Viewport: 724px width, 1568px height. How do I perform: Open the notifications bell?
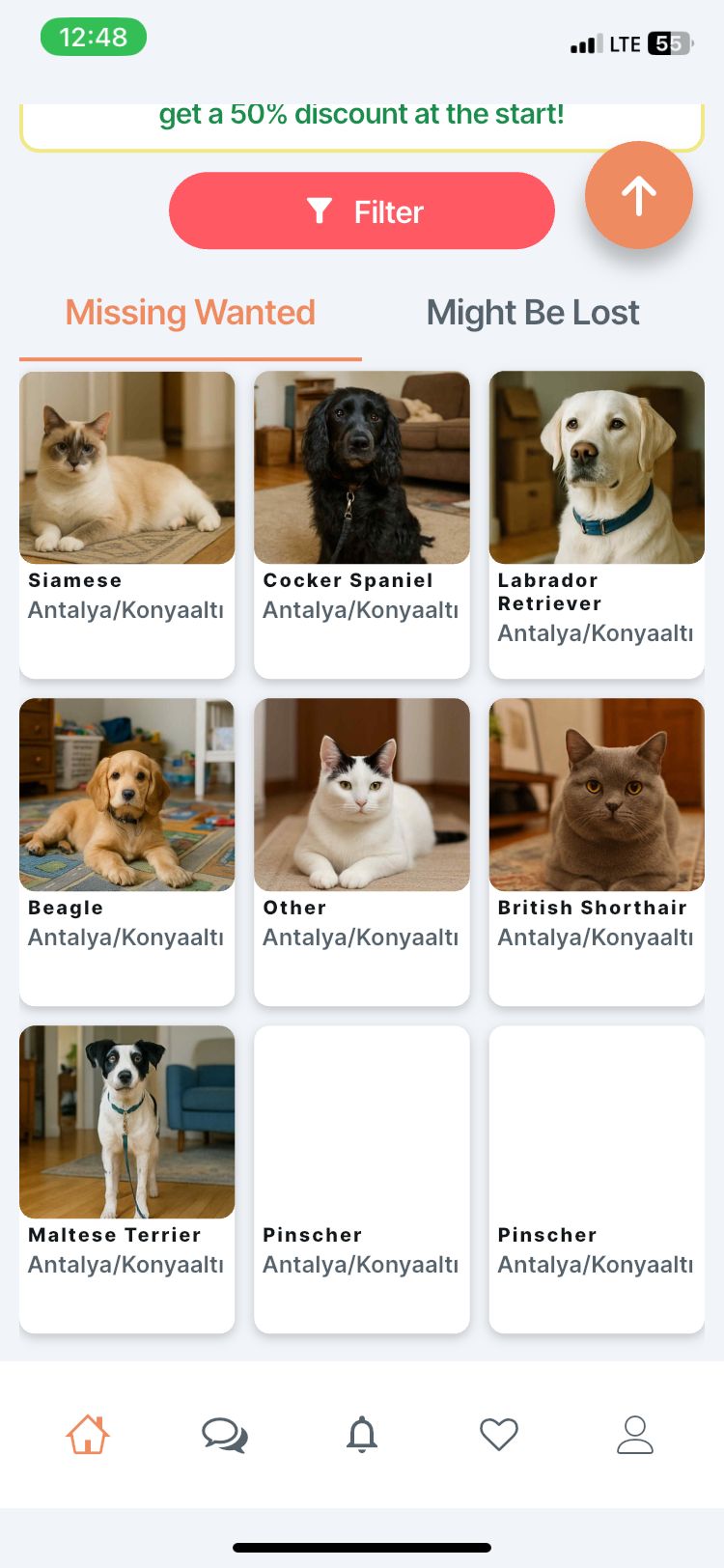tap(362, 1435)
